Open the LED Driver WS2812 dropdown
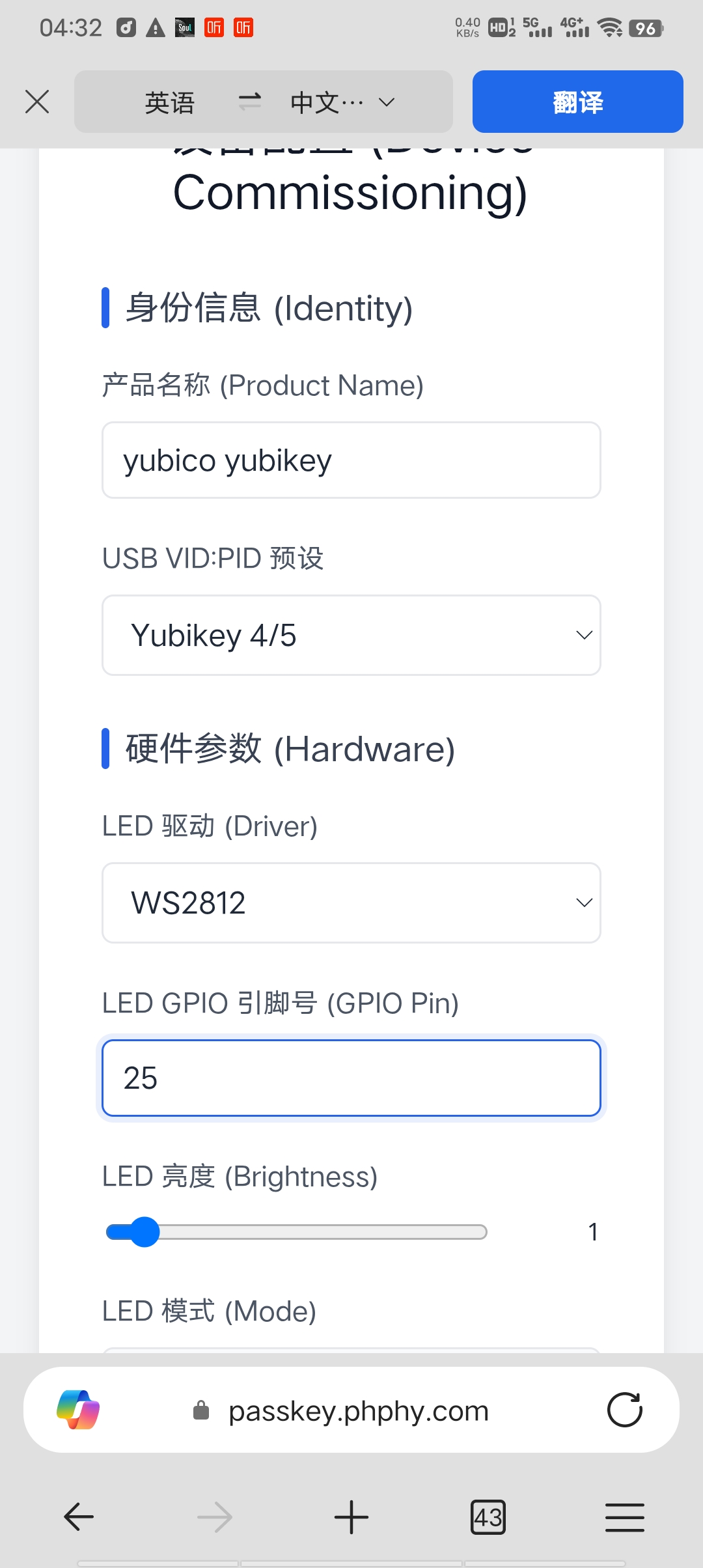Image resolution: width=703 pixels, height=1568 pixels. coord(351,903)
